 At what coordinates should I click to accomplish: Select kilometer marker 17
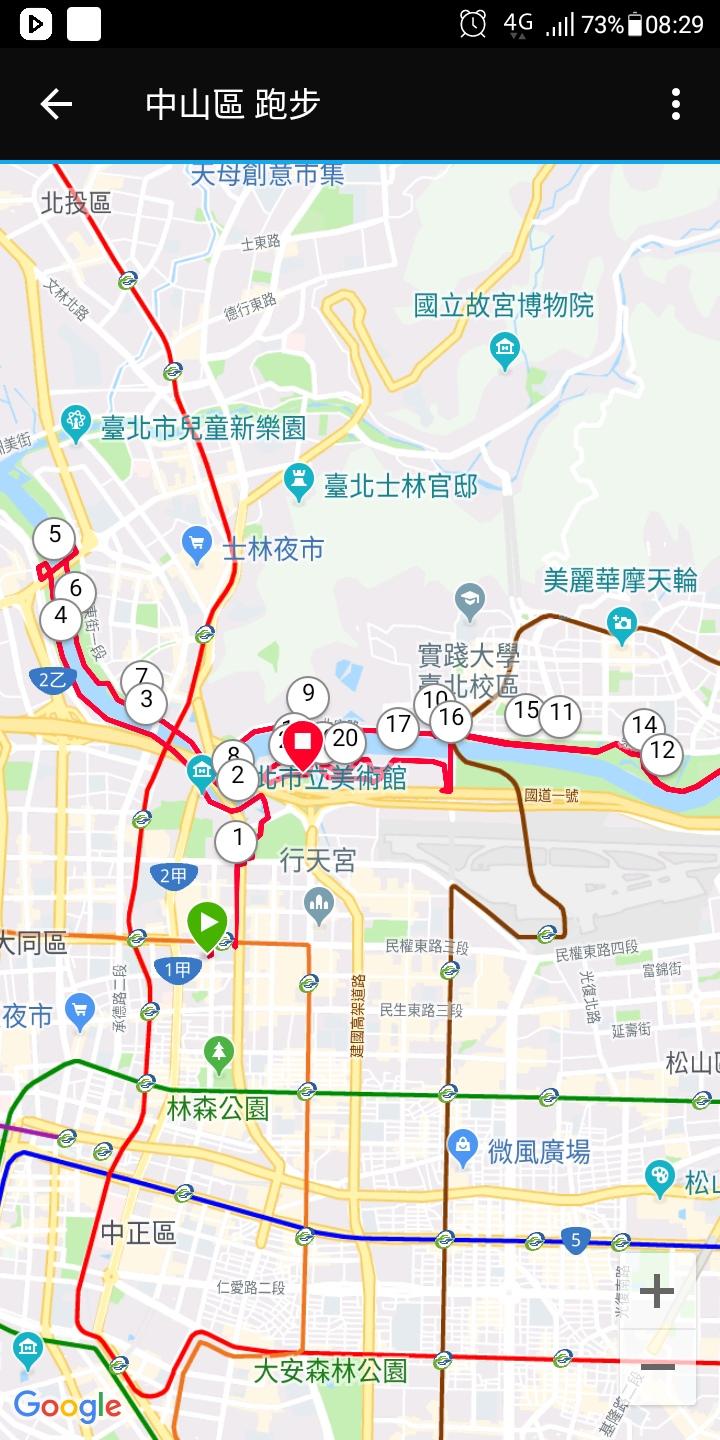click(x=398, y=725)
